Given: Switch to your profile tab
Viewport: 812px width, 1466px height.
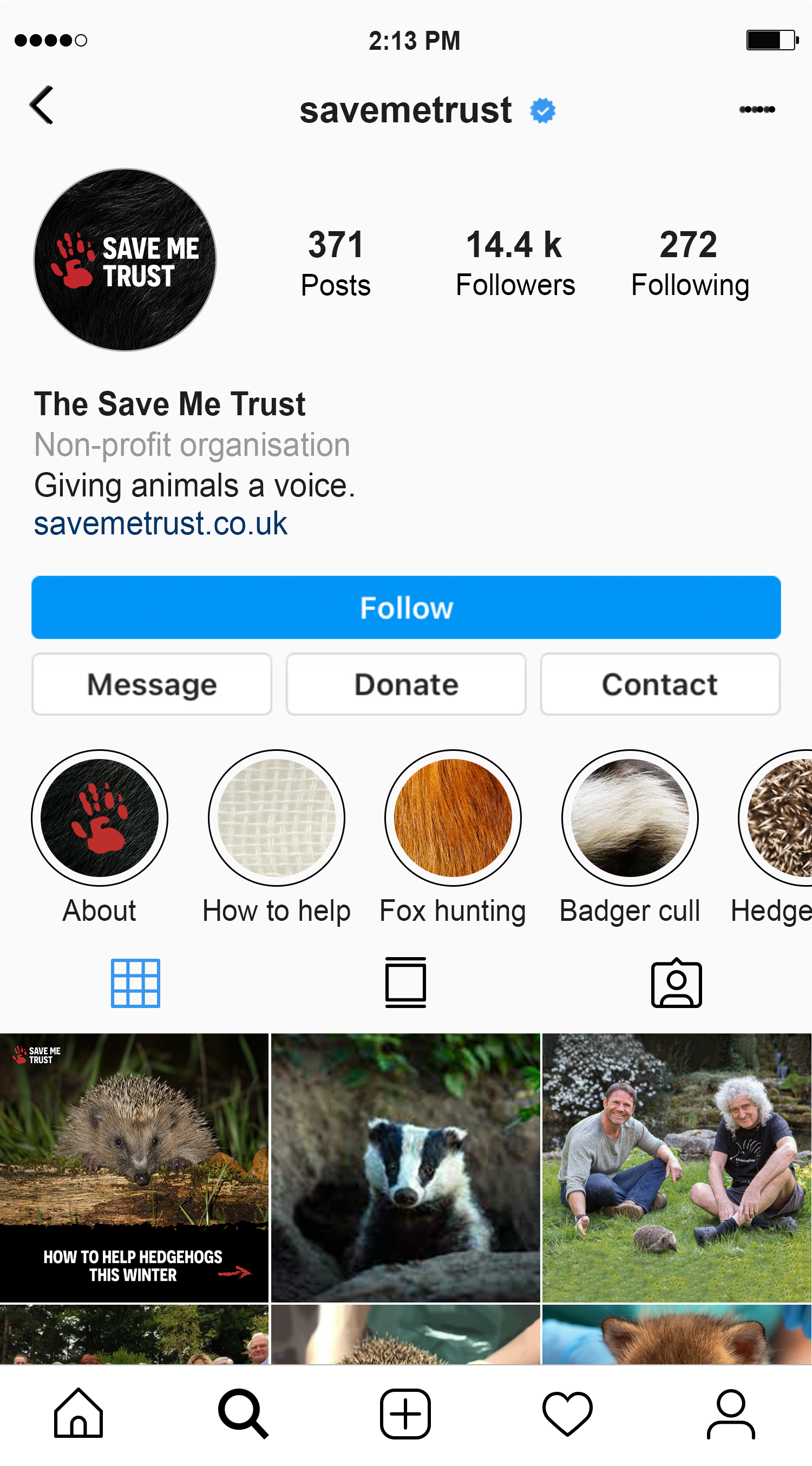Looking at the screenshot, I should [x=731, y=1414].
